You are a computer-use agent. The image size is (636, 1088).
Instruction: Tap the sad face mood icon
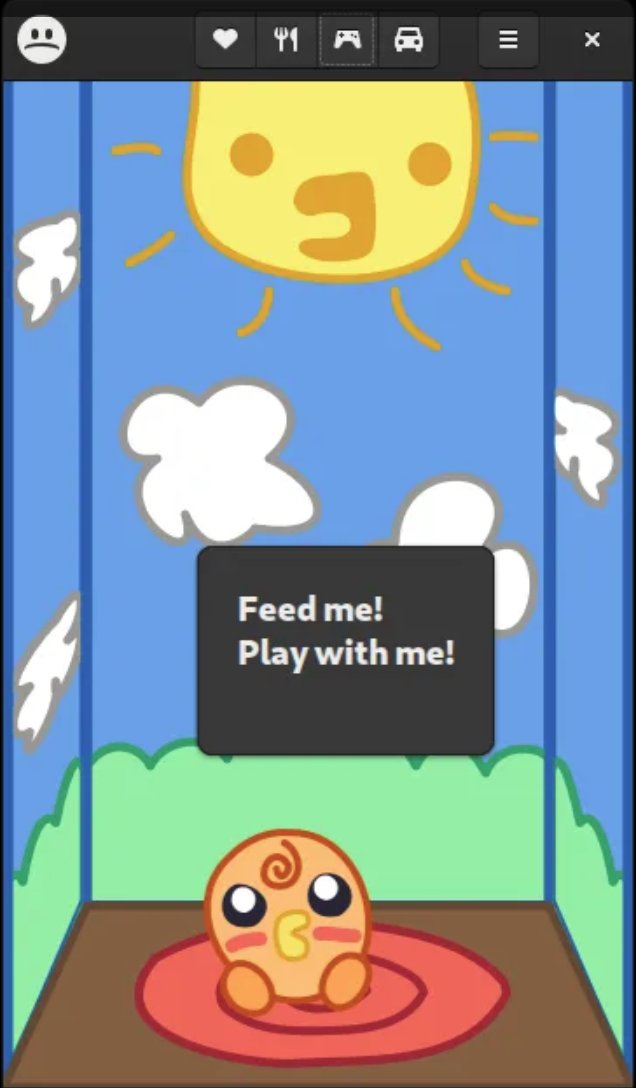42,40
